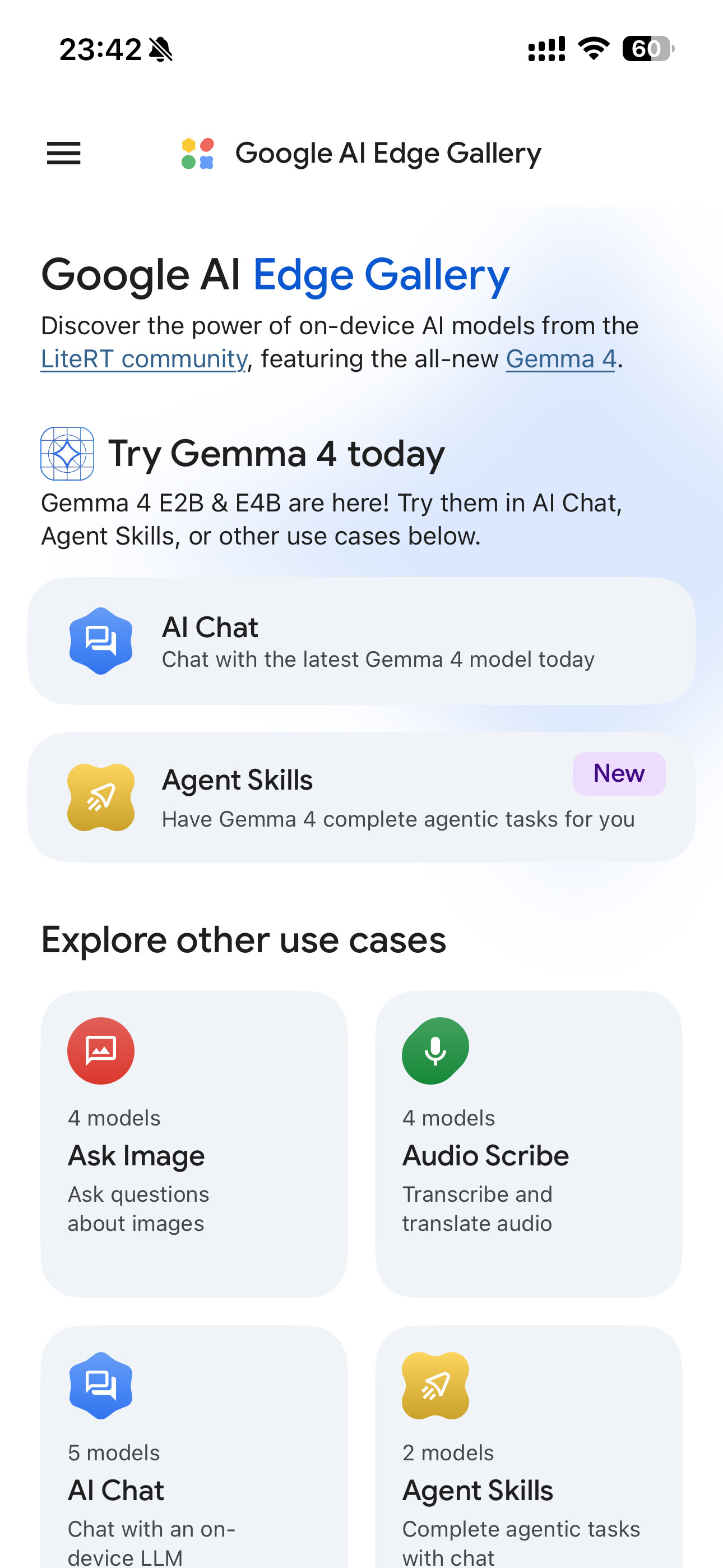This screenshot has width=723, height=1568.
Task: Open AI Chat with latest Gemma 4
Action: coord(361,641)
